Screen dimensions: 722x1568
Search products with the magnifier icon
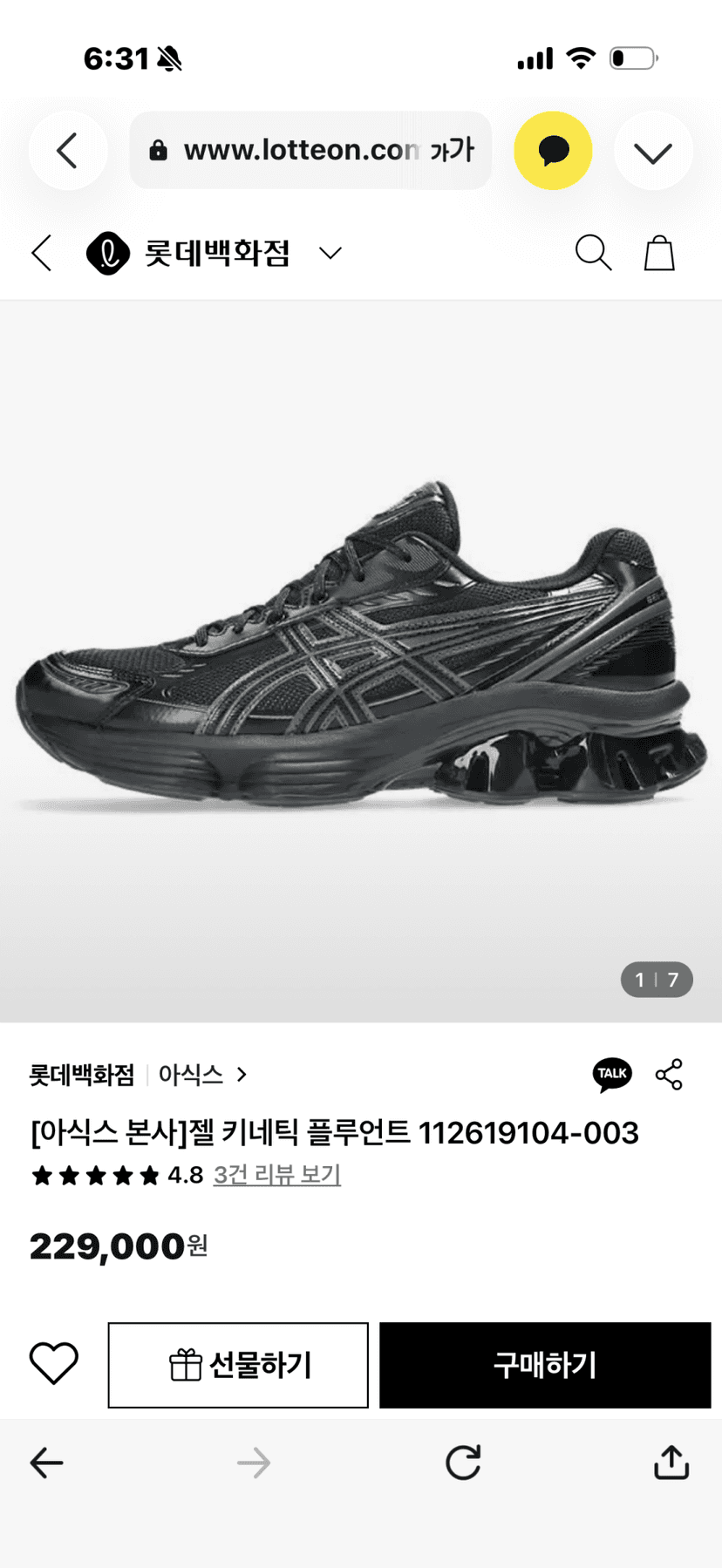[594, 253]
